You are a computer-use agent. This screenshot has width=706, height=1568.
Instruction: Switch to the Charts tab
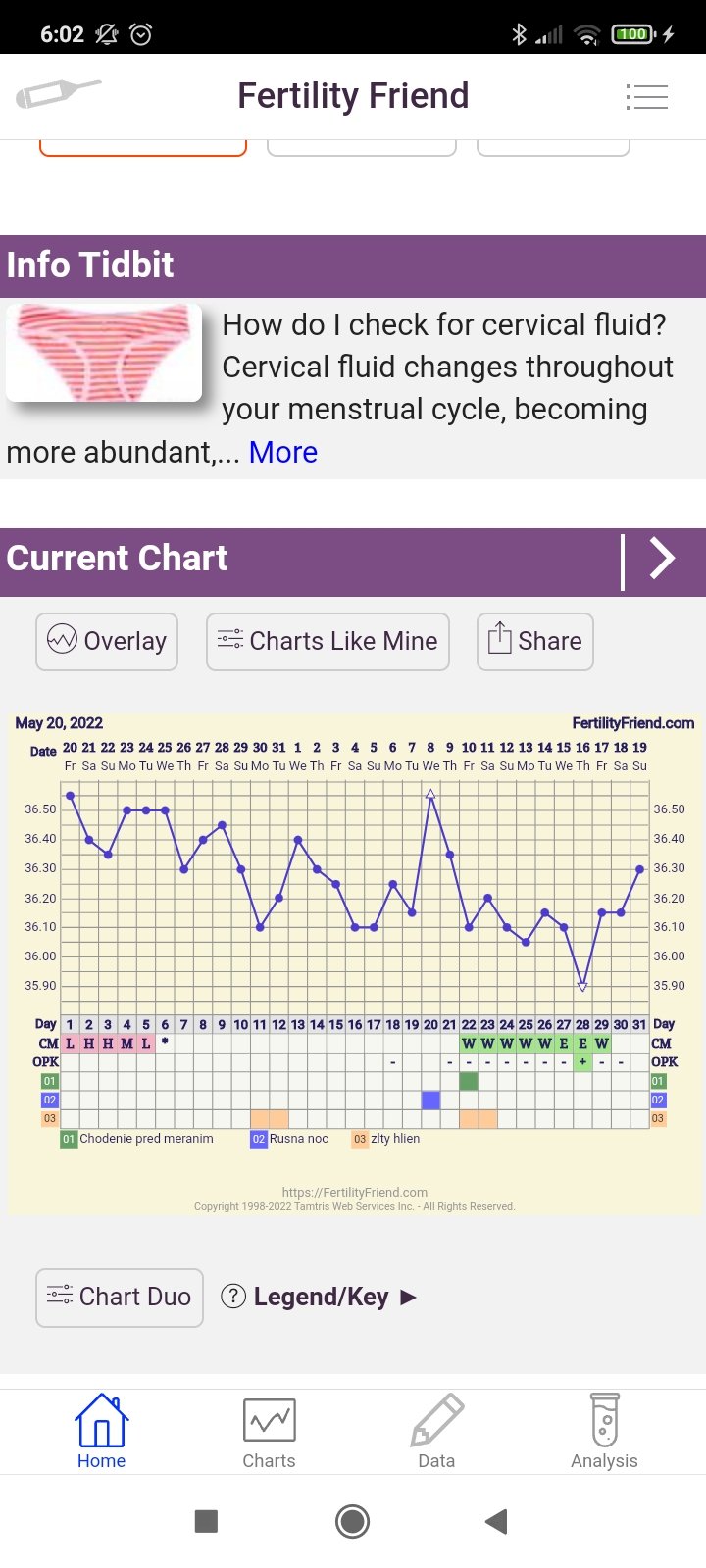tap(269, 1432)
